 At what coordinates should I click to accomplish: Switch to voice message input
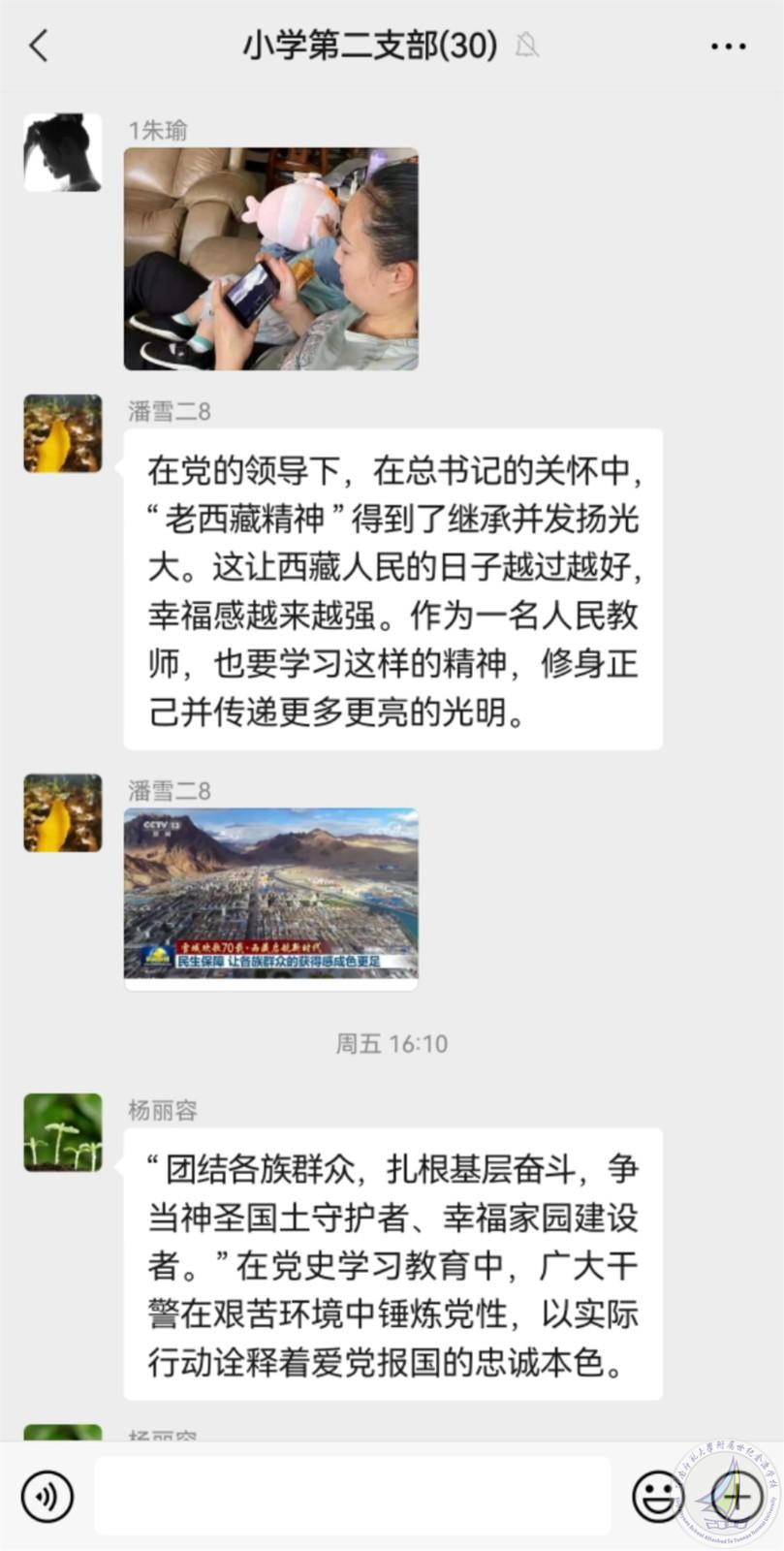[47, 1496]
